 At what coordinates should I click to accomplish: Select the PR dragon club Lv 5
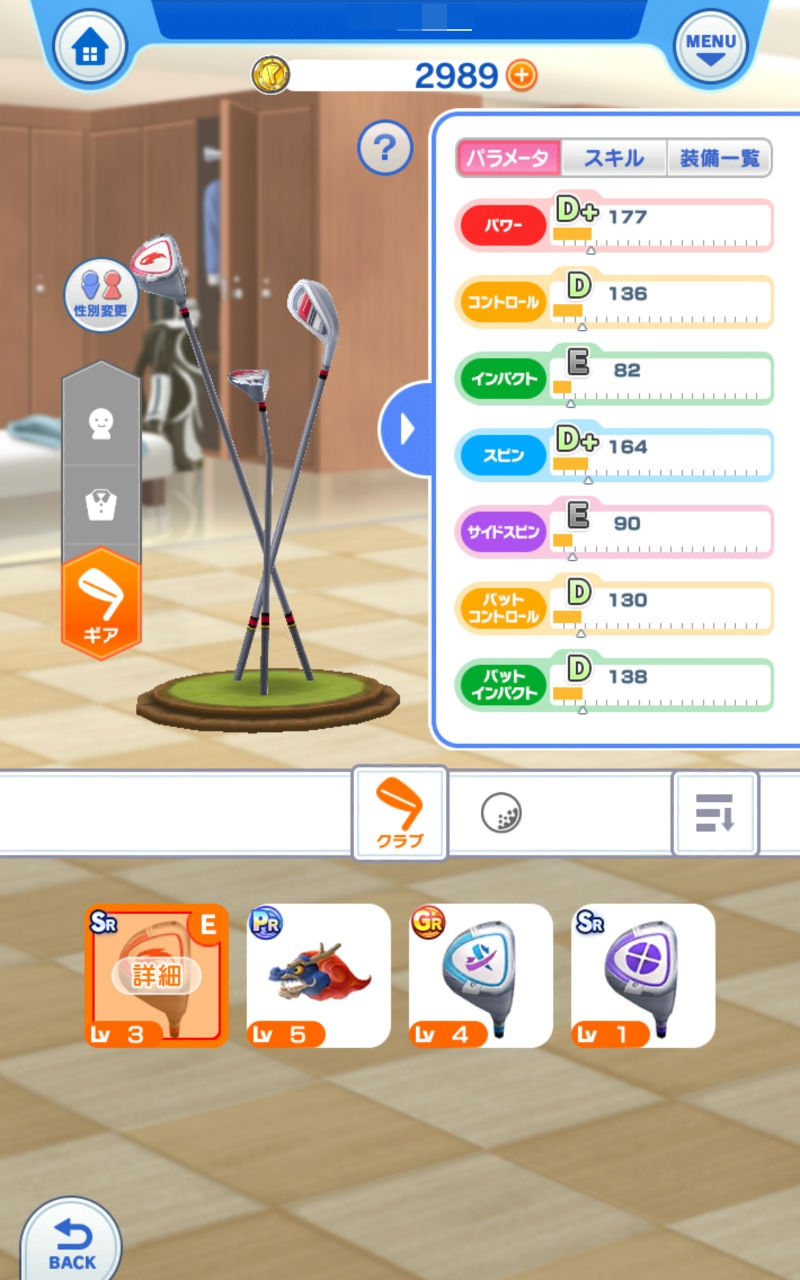(x=318, y=975)
